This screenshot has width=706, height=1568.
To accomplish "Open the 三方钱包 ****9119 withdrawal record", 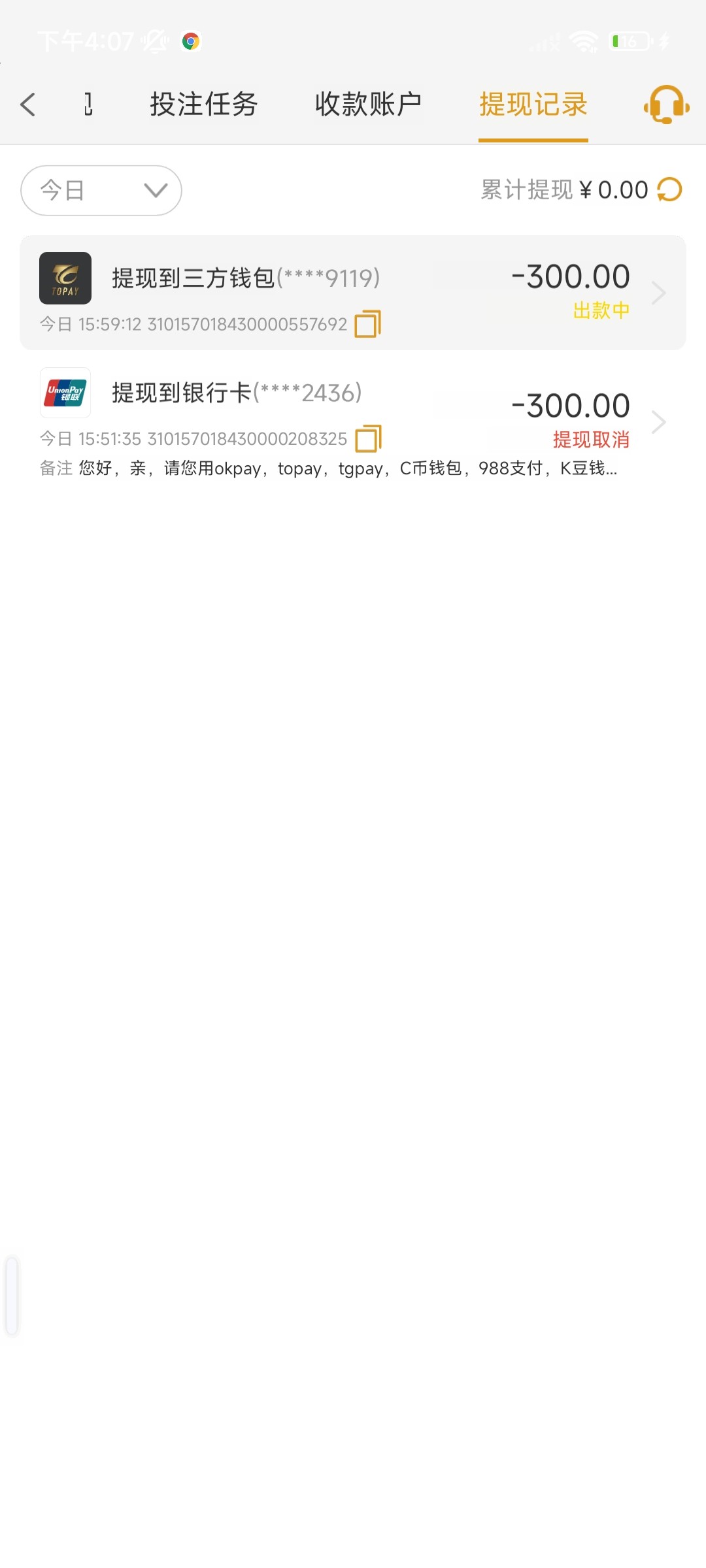I will [353, 292].
